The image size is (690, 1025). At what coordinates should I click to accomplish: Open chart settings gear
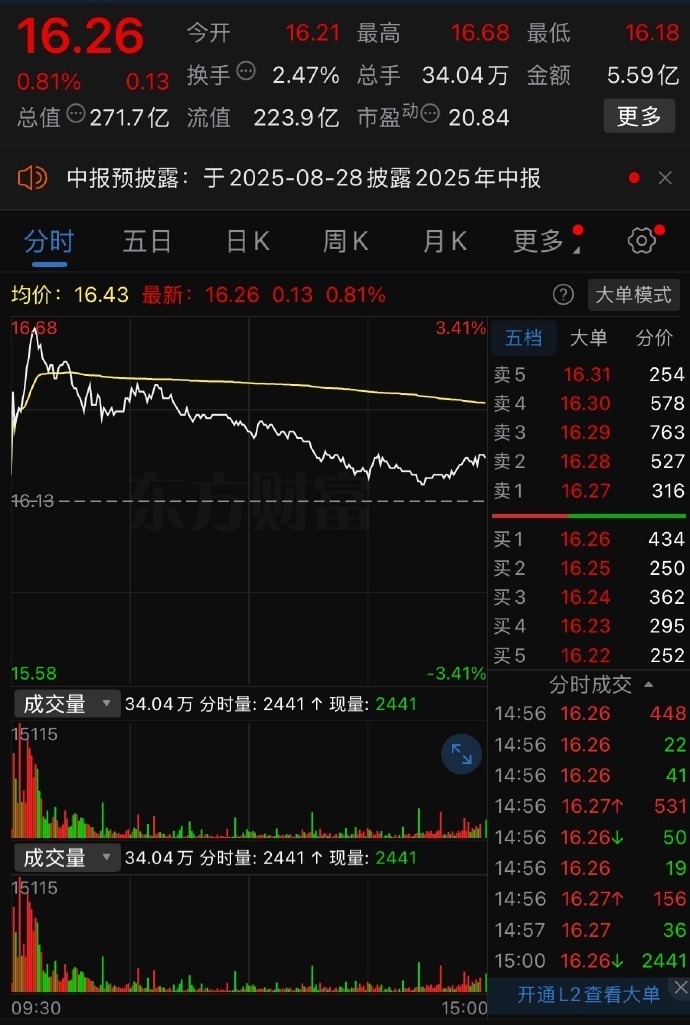coord(641,241)
